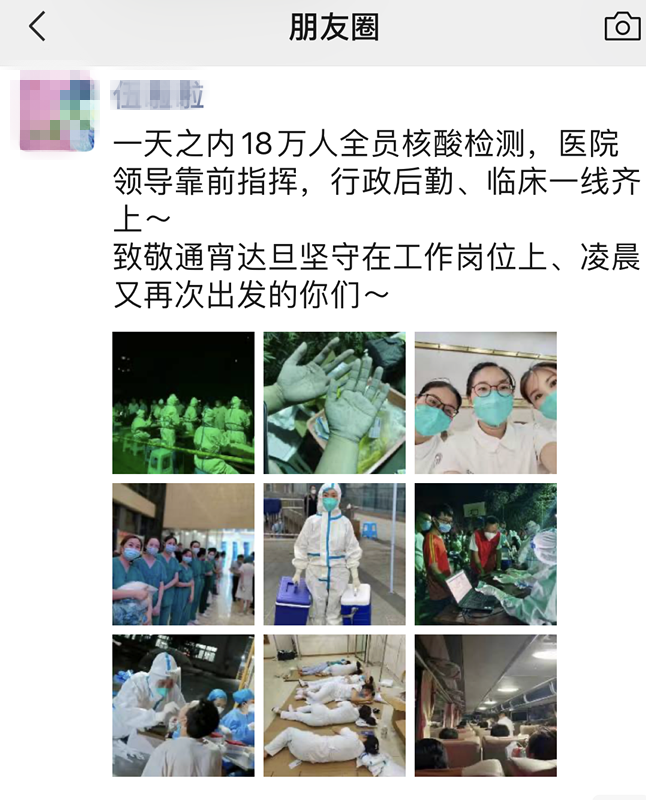This screenshot has height=800, width=646.
Task: Open the camera to post a moment
Action: pyautogui.click(x=622, y=27)
